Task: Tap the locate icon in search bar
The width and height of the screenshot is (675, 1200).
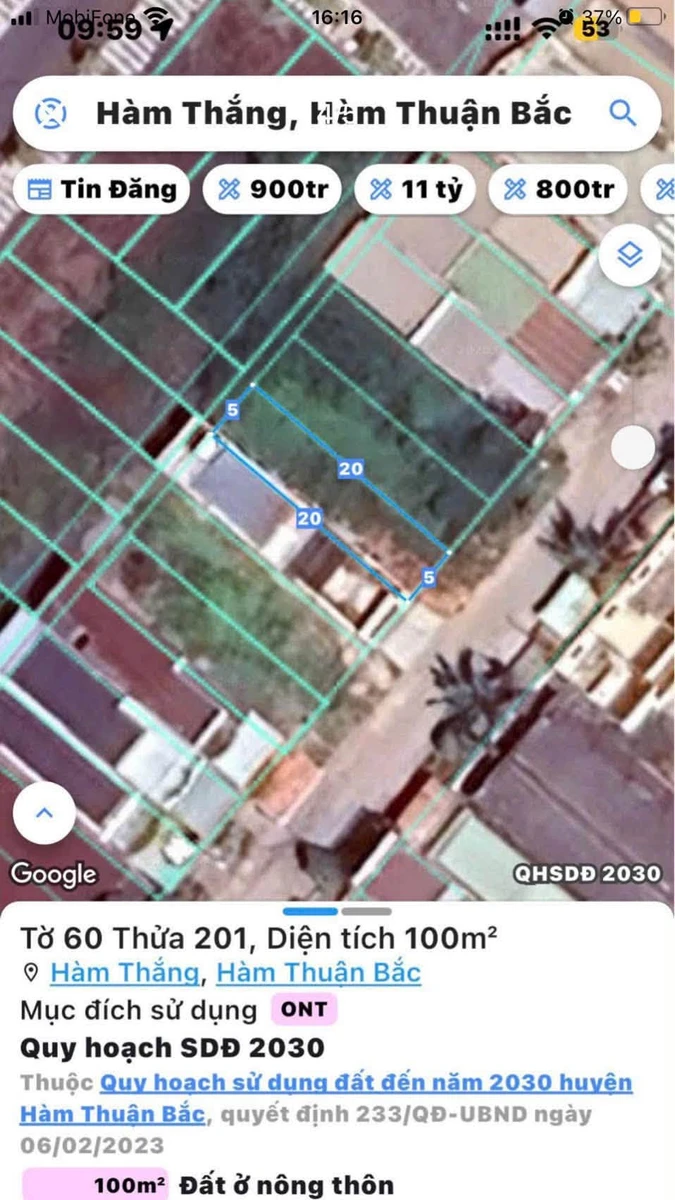Action: [x=49, y=113]
